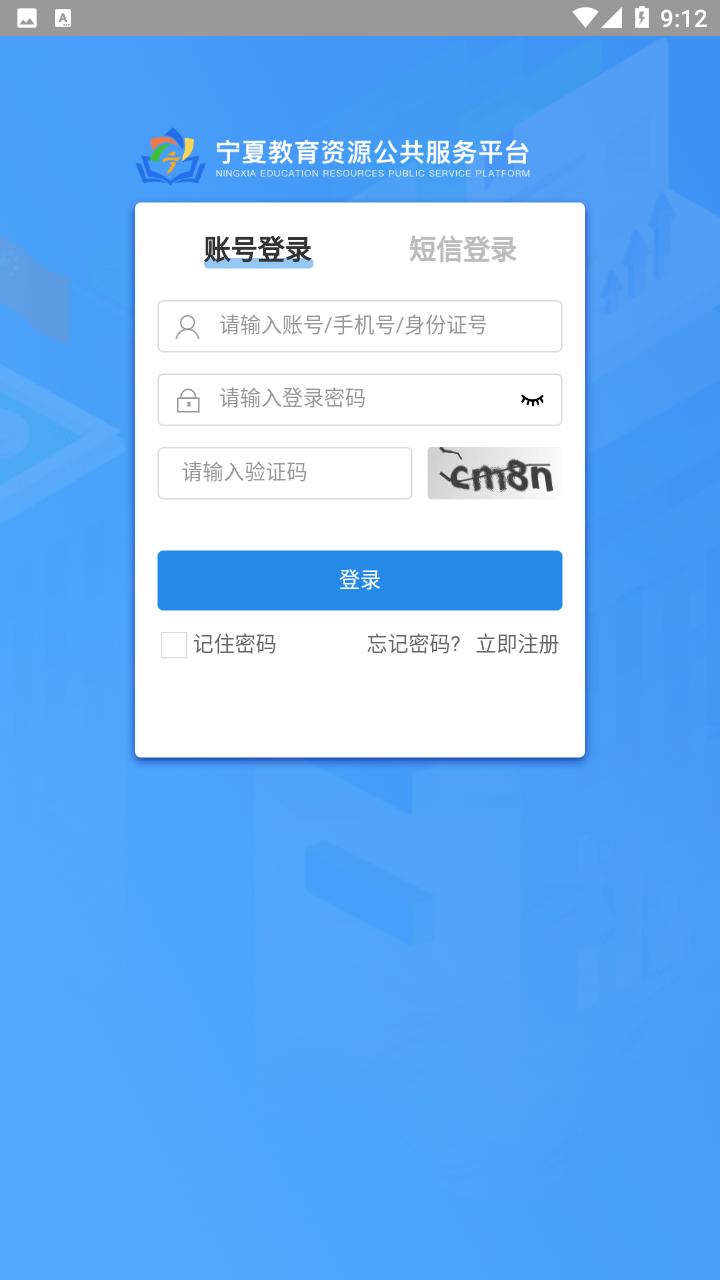Open 立即注册 to register
Viewport: 720px width, 1280px height.
coord(517,644)
